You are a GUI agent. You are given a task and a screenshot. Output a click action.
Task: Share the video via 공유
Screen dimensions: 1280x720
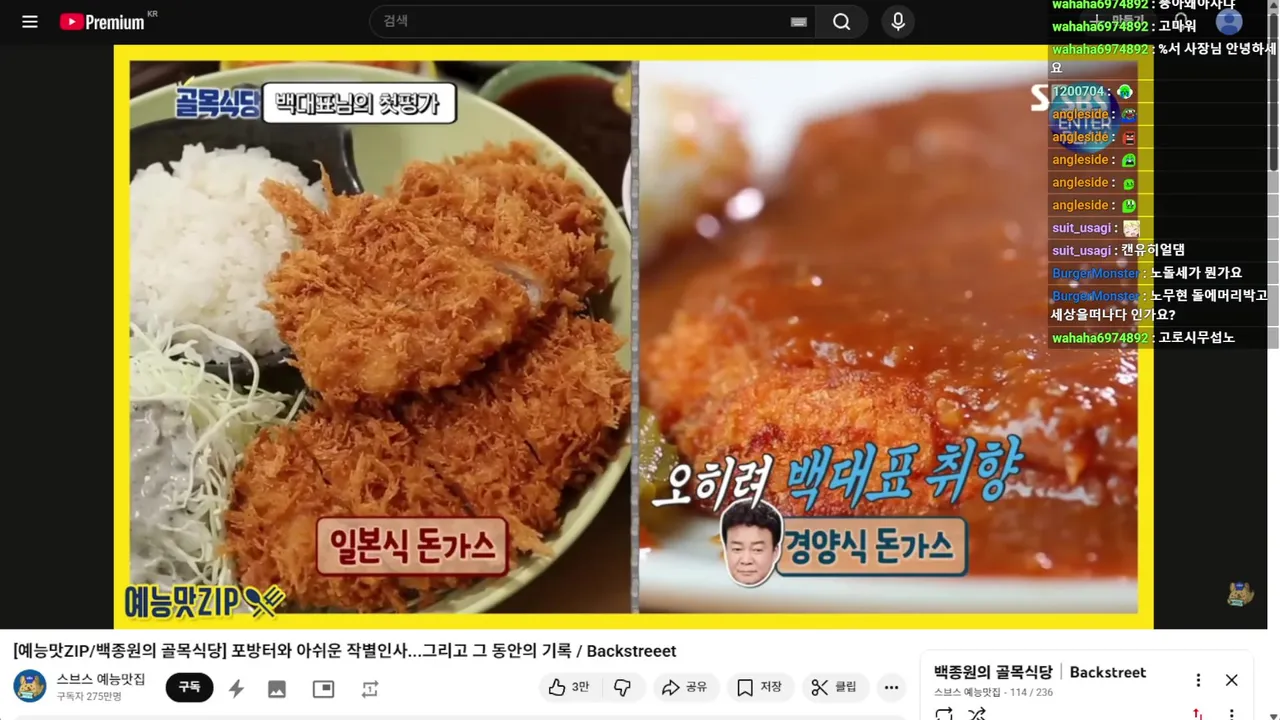click(x=685, y=687)
